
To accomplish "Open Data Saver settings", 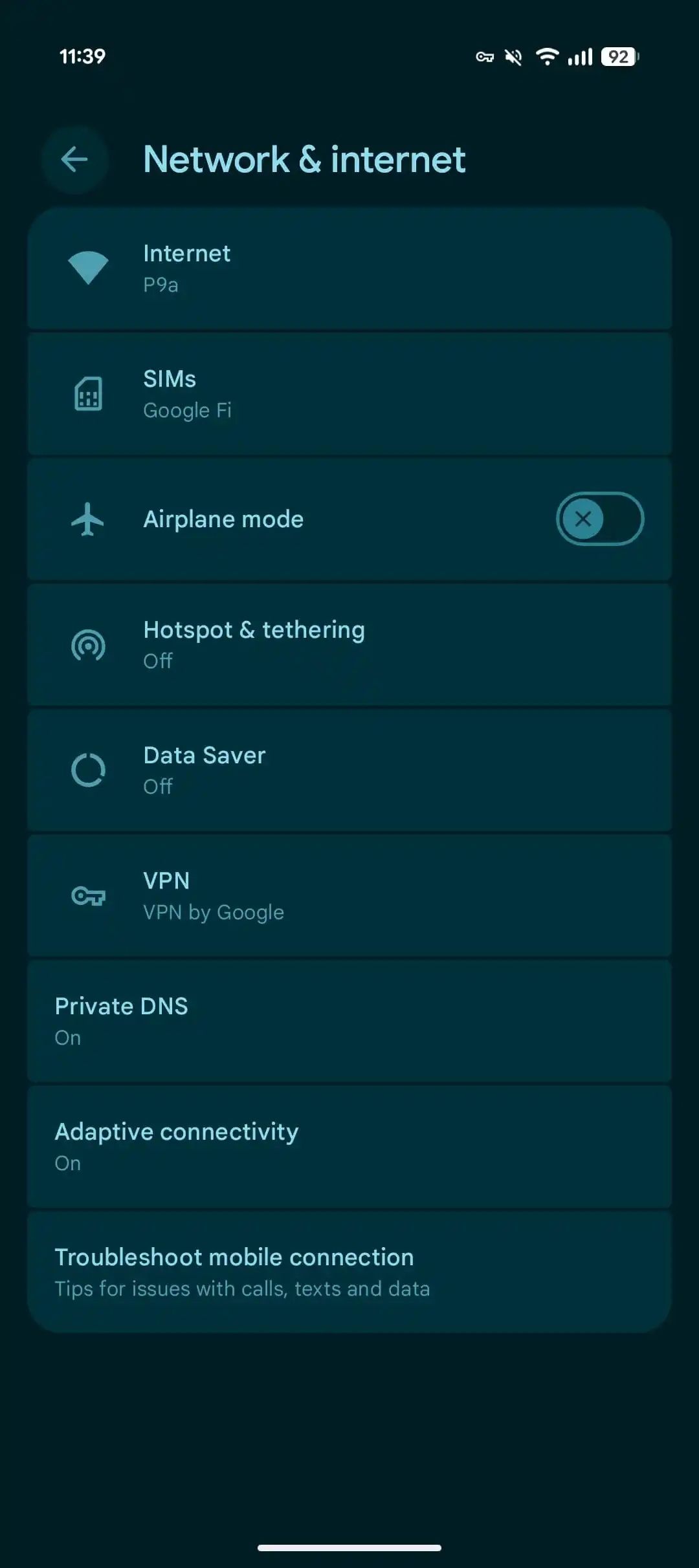I will pos(349,770).
